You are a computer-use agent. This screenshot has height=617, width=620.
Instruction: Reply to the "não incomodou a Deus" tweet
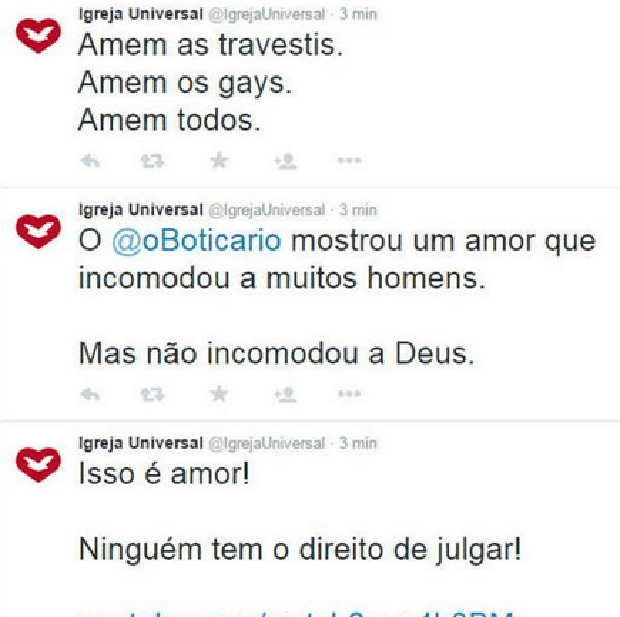pyautogui.click(x=89, y=393)
